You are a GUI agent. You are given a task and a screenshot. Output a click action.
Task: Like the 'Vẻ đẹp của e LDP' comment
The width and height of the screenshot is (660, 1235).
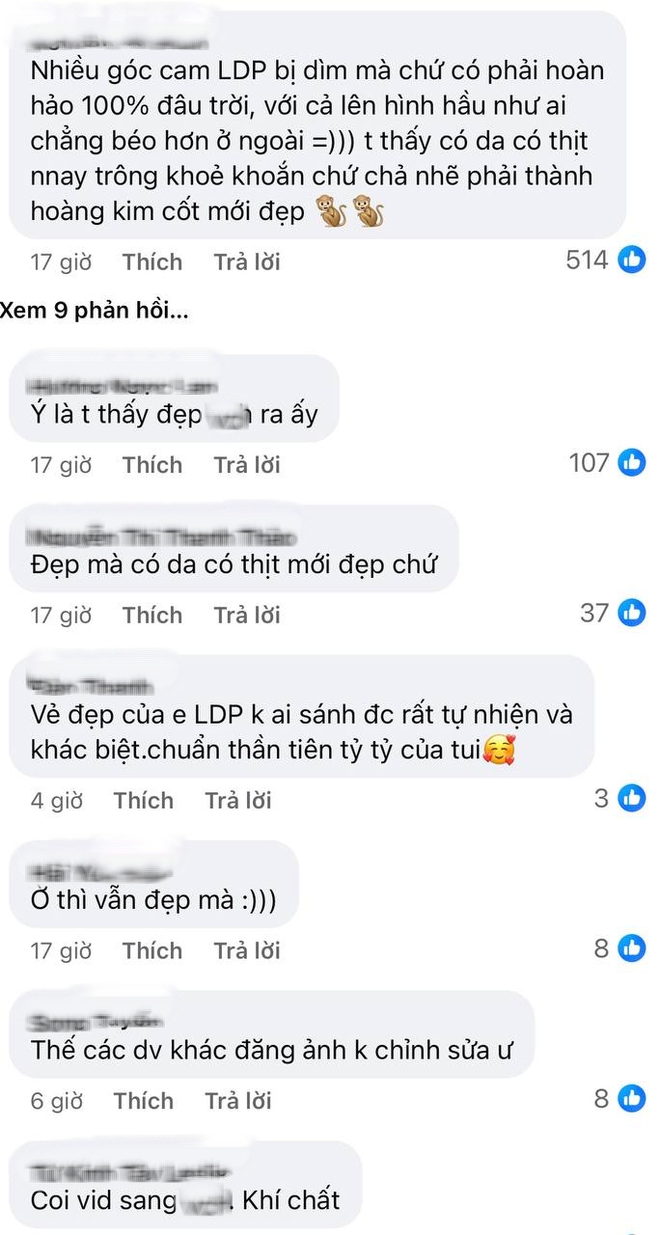point(143,800)
